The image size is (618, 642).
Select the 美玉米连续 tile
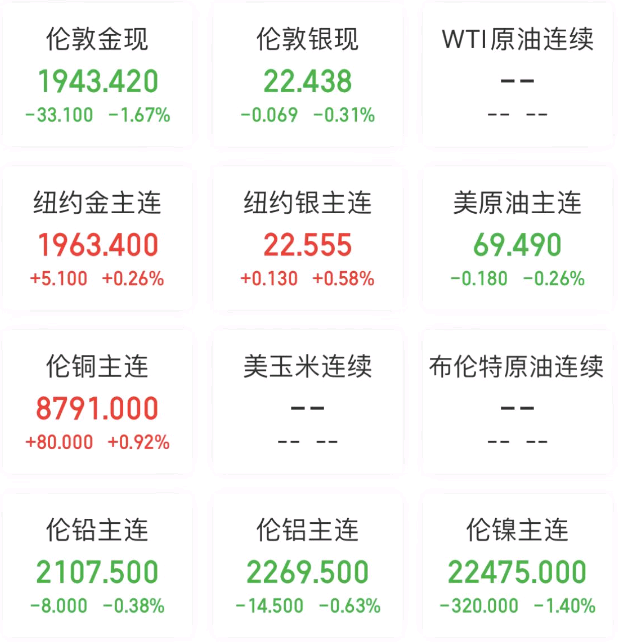point(308,406)
